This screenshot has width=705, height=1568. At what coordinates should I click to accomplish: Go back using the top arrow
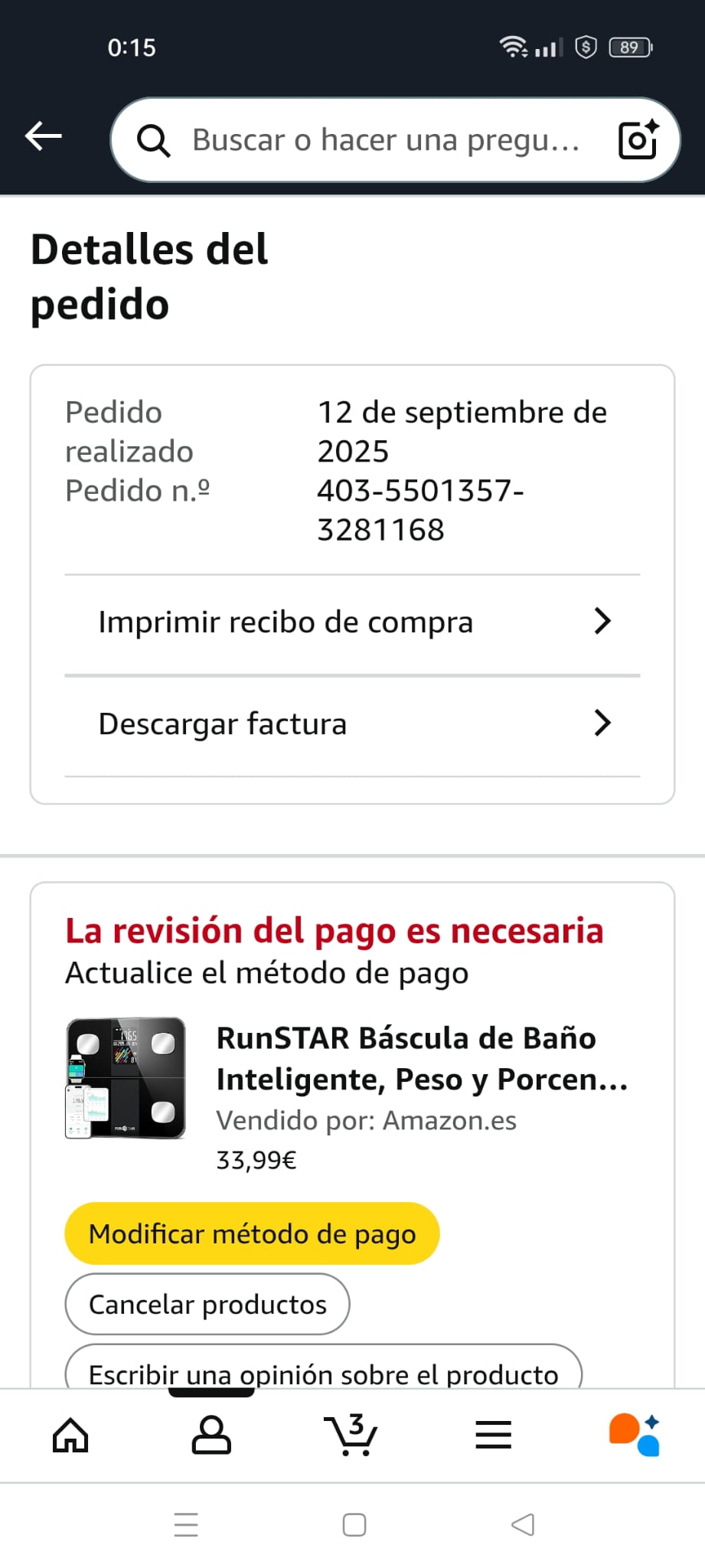44,137
